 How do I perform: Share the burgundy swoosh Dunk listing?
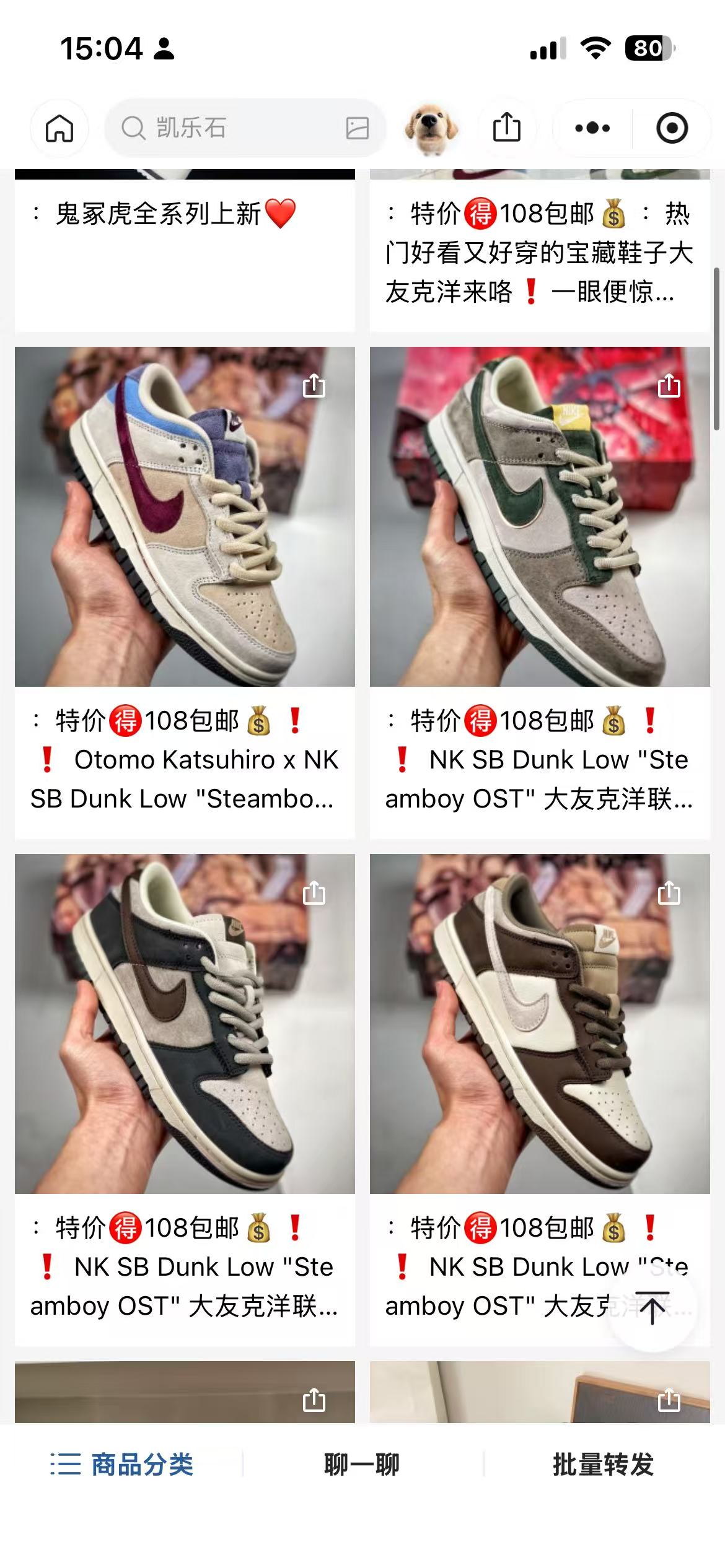click(x=314, y=386)
